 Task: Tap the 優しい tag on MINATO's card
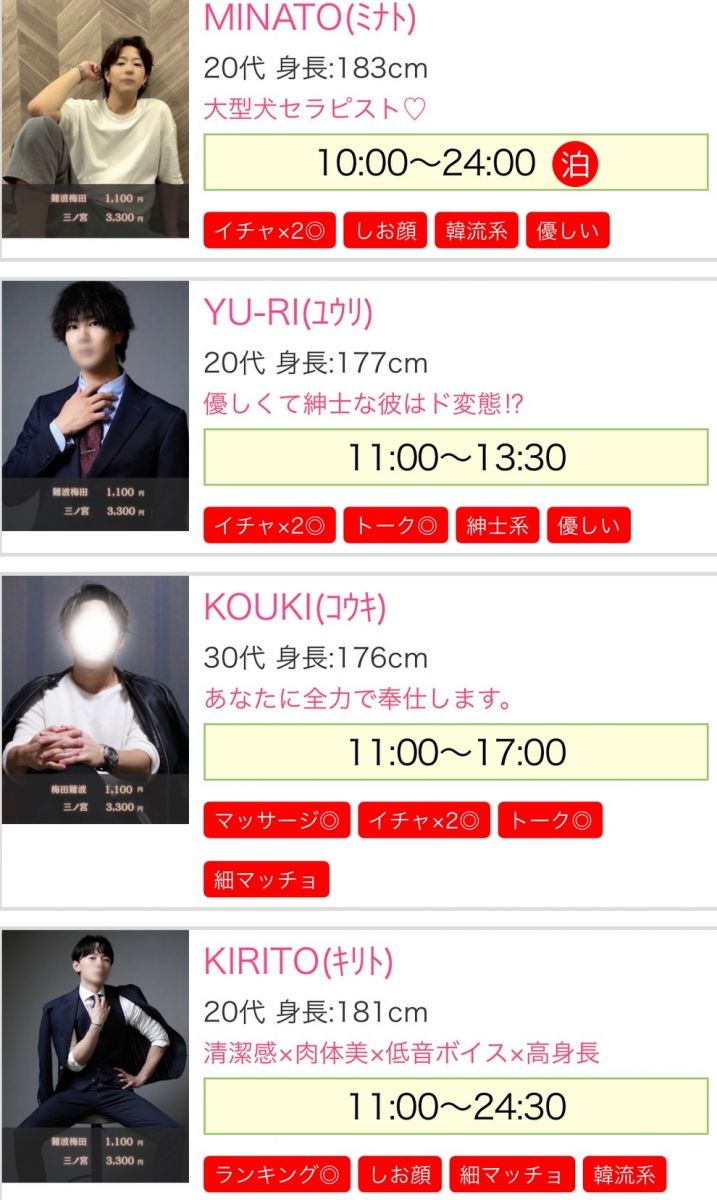click(567, 231)
